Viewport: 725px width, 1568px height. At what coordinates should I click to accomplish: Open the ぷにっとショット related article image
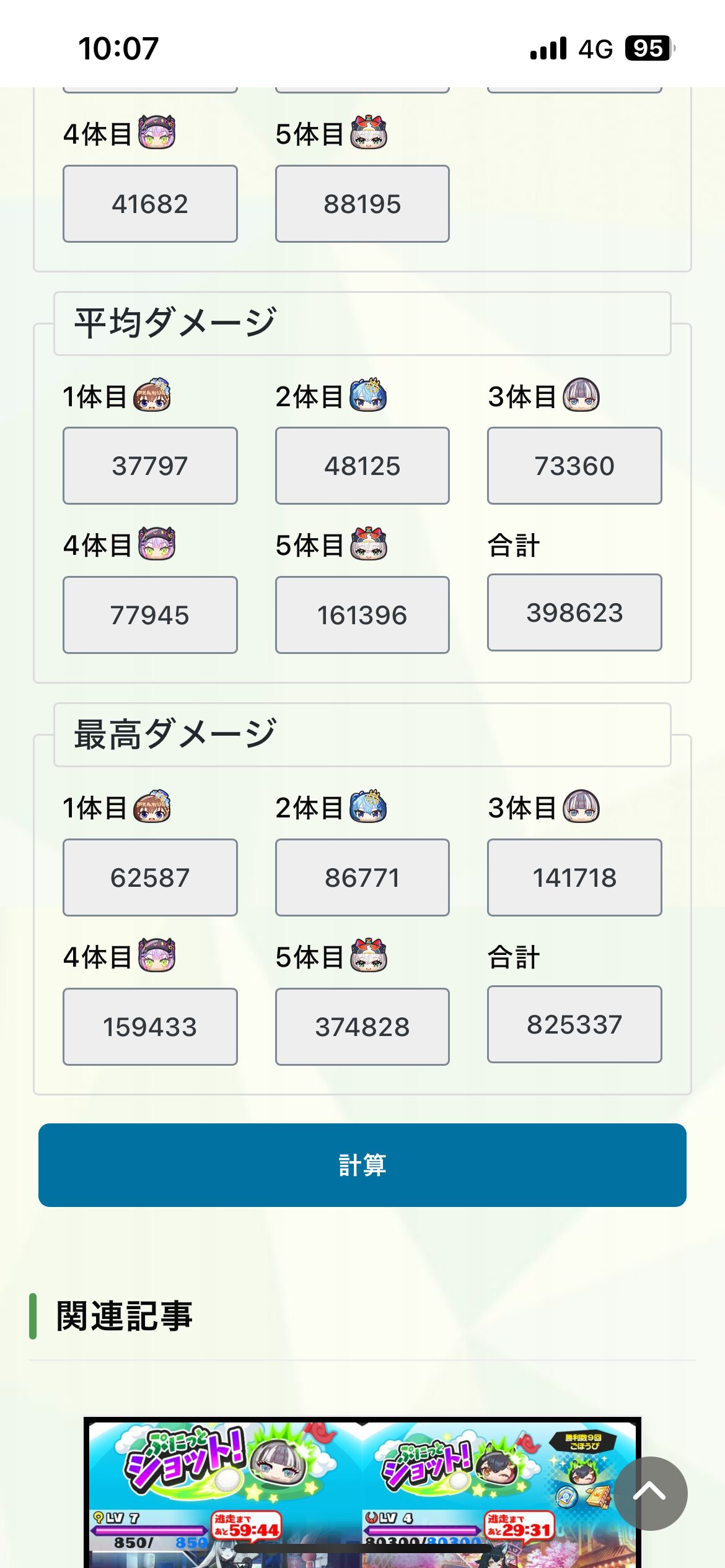(x=347, y=1492)
